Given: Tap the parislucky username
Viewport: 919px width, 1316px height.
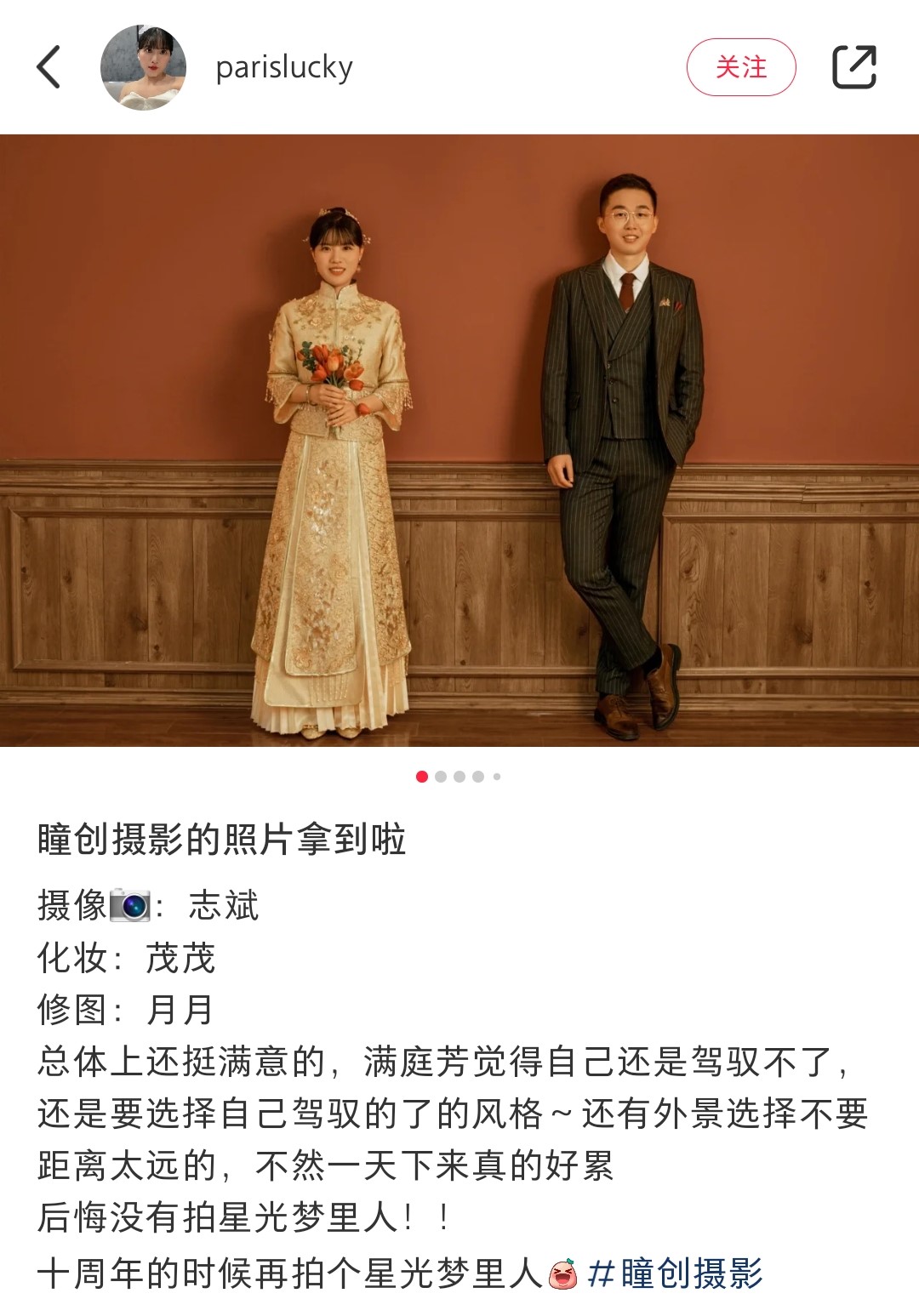Looking at the screenshot, I should pyautogui.click(x=284, y=67).
